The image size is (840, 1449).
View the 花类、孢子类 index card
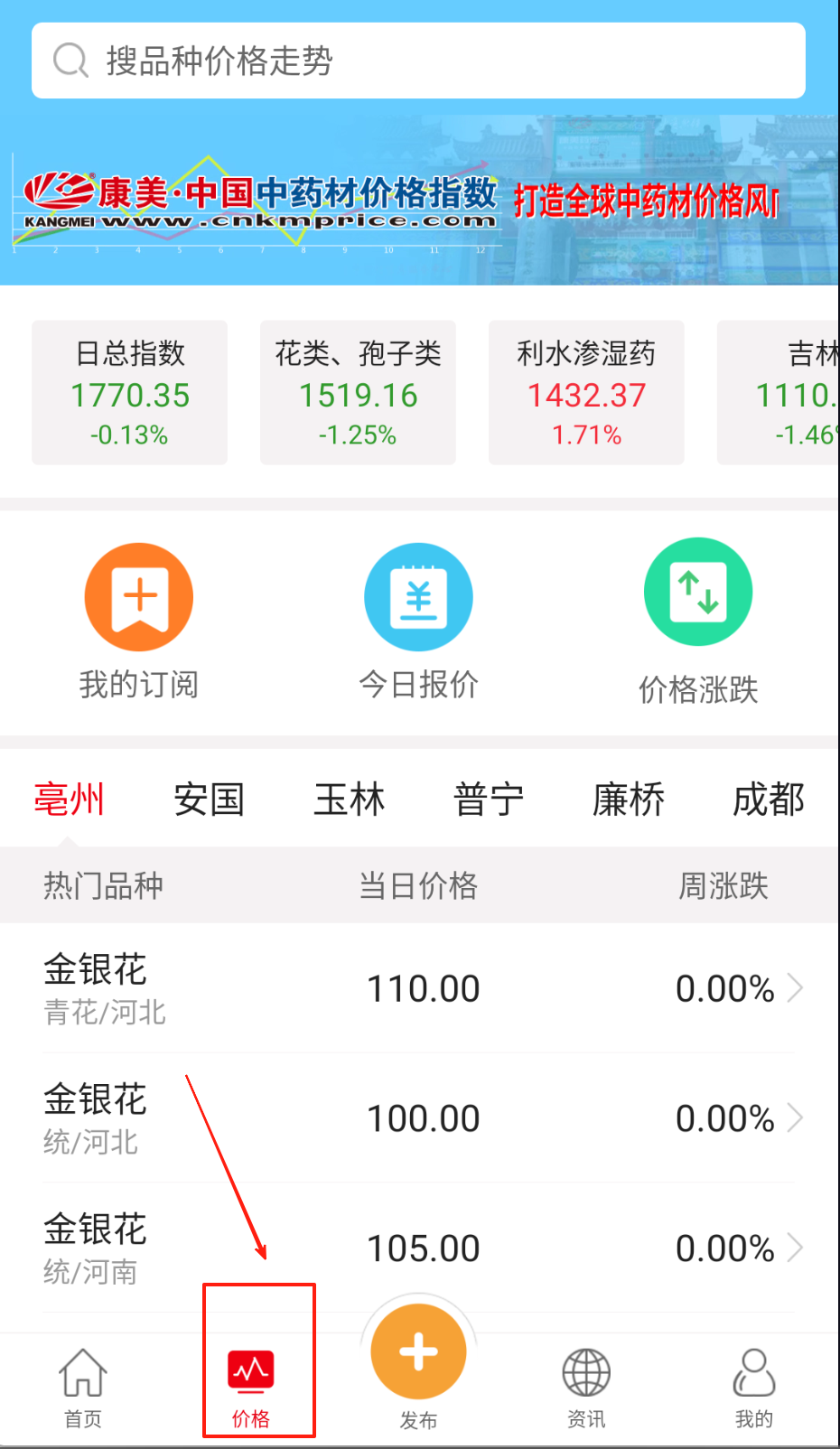tap(358, 393)
